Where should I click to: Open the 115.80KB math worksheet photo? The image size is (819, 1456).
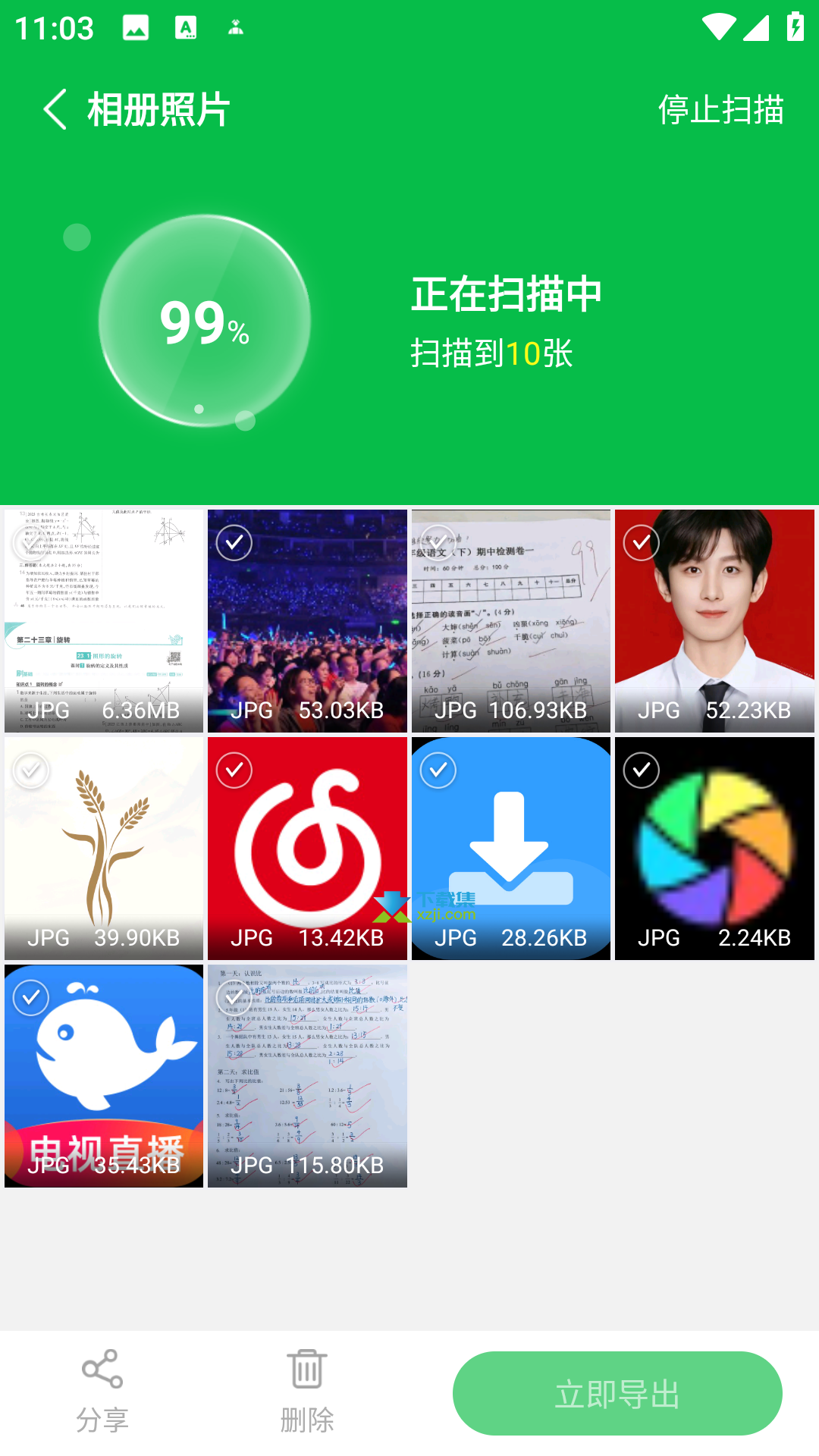pyautogui.click(x=307, y=1076)
